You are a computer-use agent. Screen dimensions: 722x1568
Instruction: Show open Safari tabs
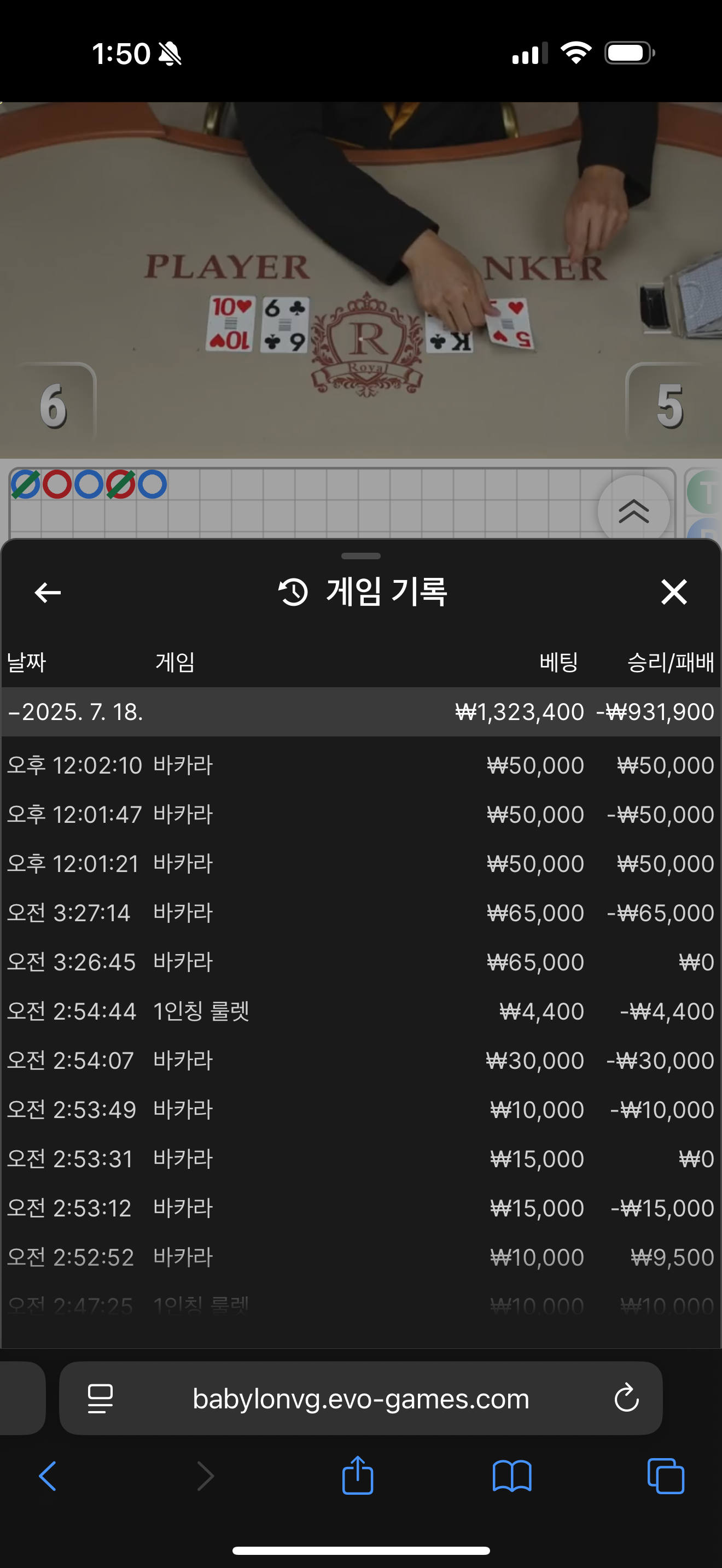[666, 1476]
